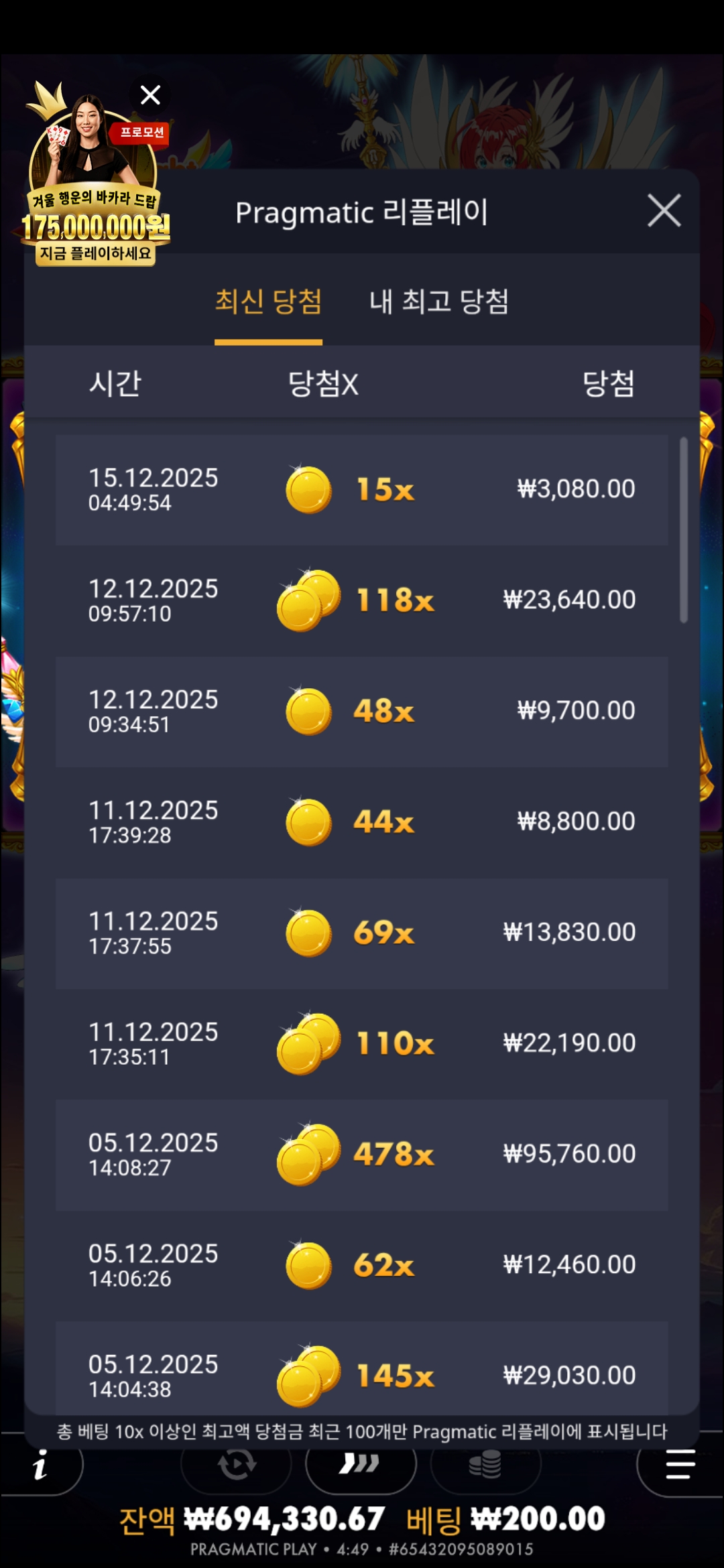Switch to the 최신 당첨 tab
The height and width of the screenshot is (1568, 724).
coord(268,302)
